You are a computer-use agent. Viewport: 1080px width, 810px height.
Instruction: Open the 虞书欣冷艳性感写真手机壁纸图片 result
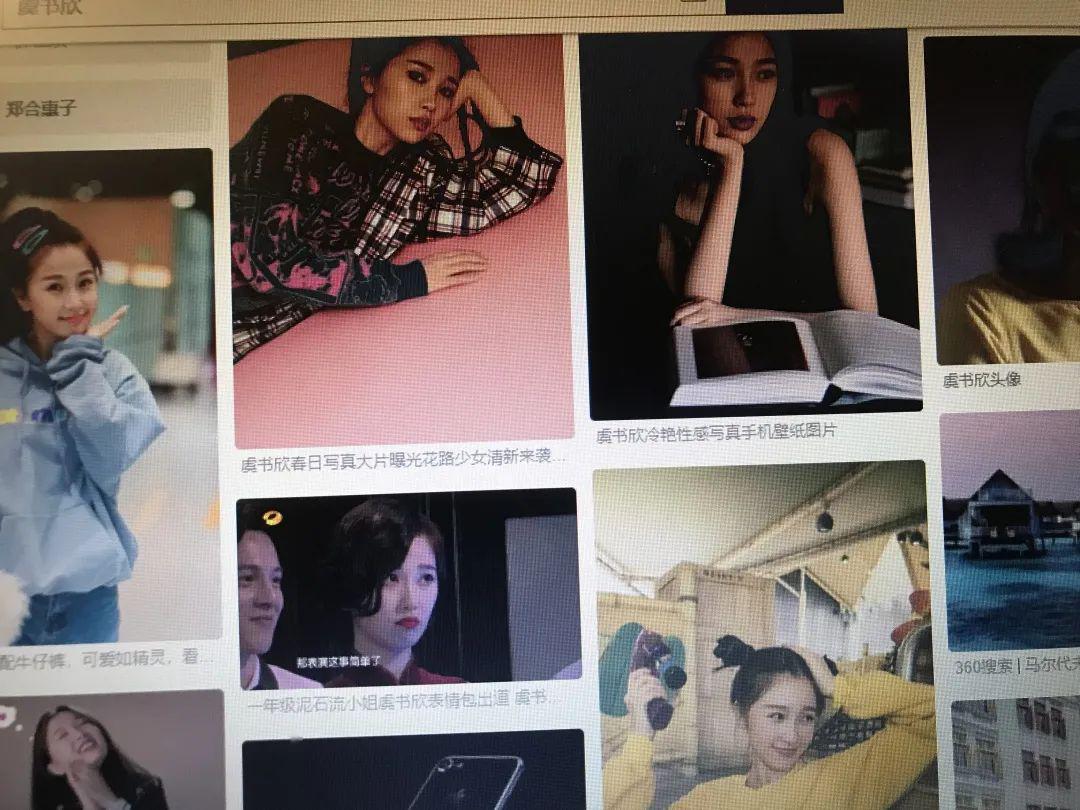(750, 225)
